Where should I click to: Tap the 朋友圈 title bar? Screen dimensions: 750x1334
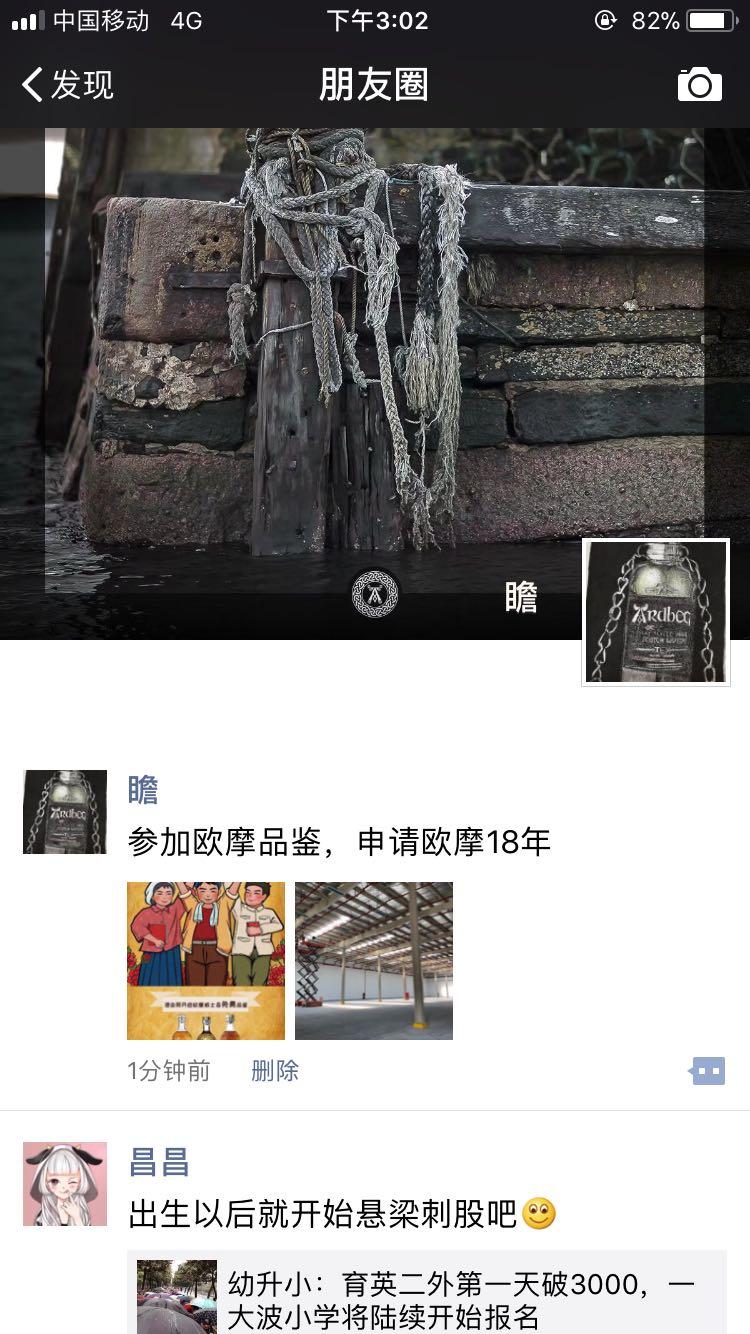click(375, 87)
